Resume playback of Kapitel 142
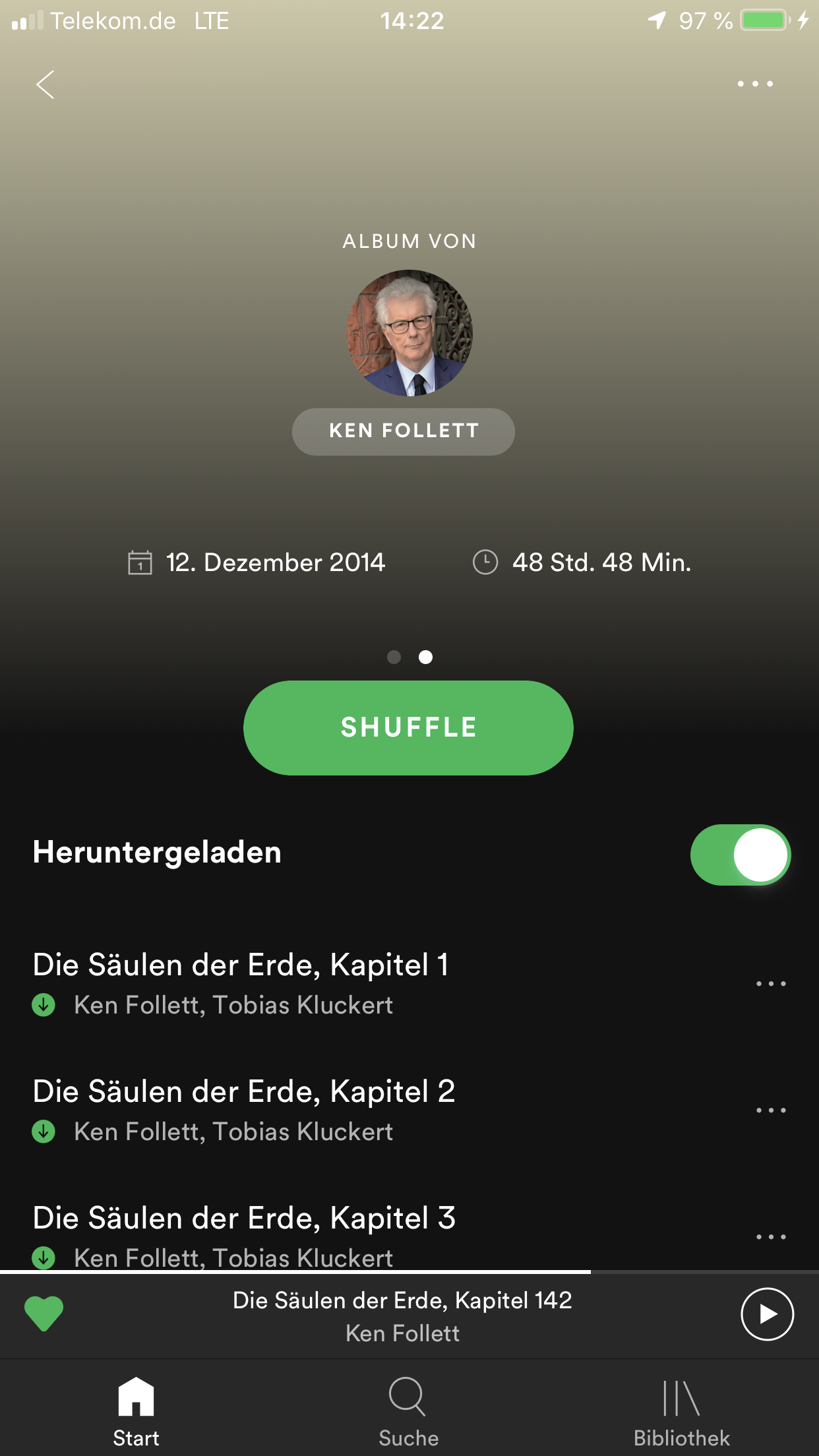The width and height of the screenshot is (819, 1456). [x=767, y=1314]
